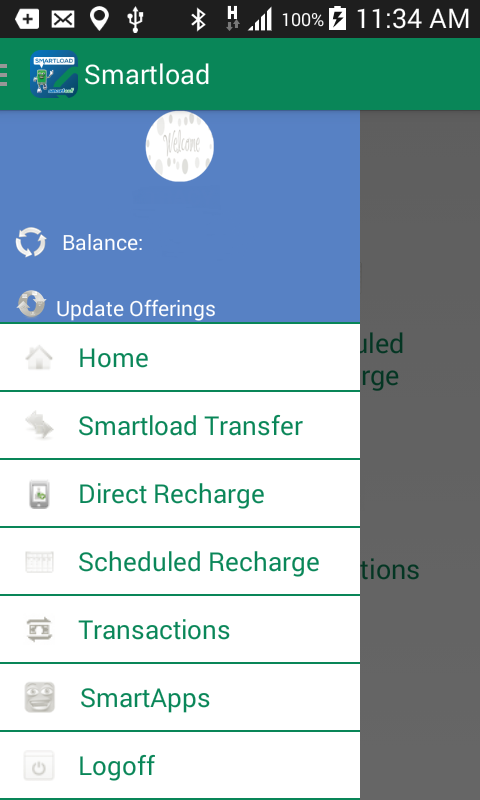Image resolution: width=480 pixels, height=800 pixels.
Task: Go to Home in the drawer
Action: coord(180,358)
